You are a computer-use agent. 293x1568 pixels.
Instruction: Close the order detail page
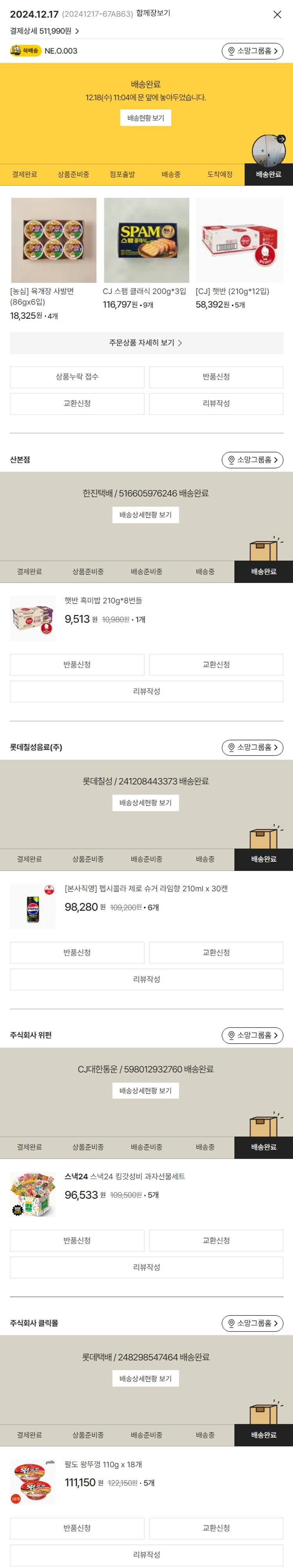277,14
